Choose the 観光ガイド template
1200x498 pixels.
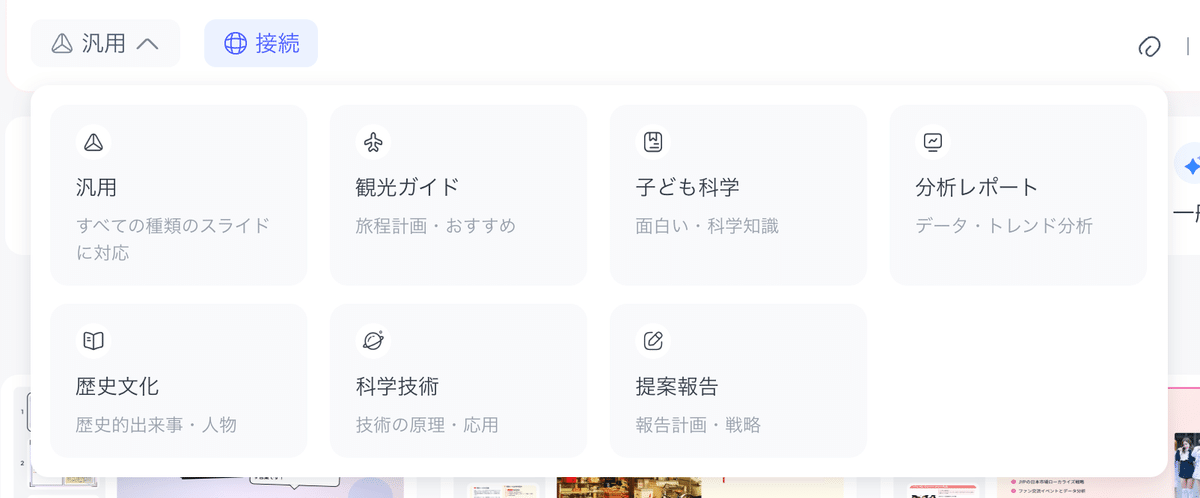458,195
